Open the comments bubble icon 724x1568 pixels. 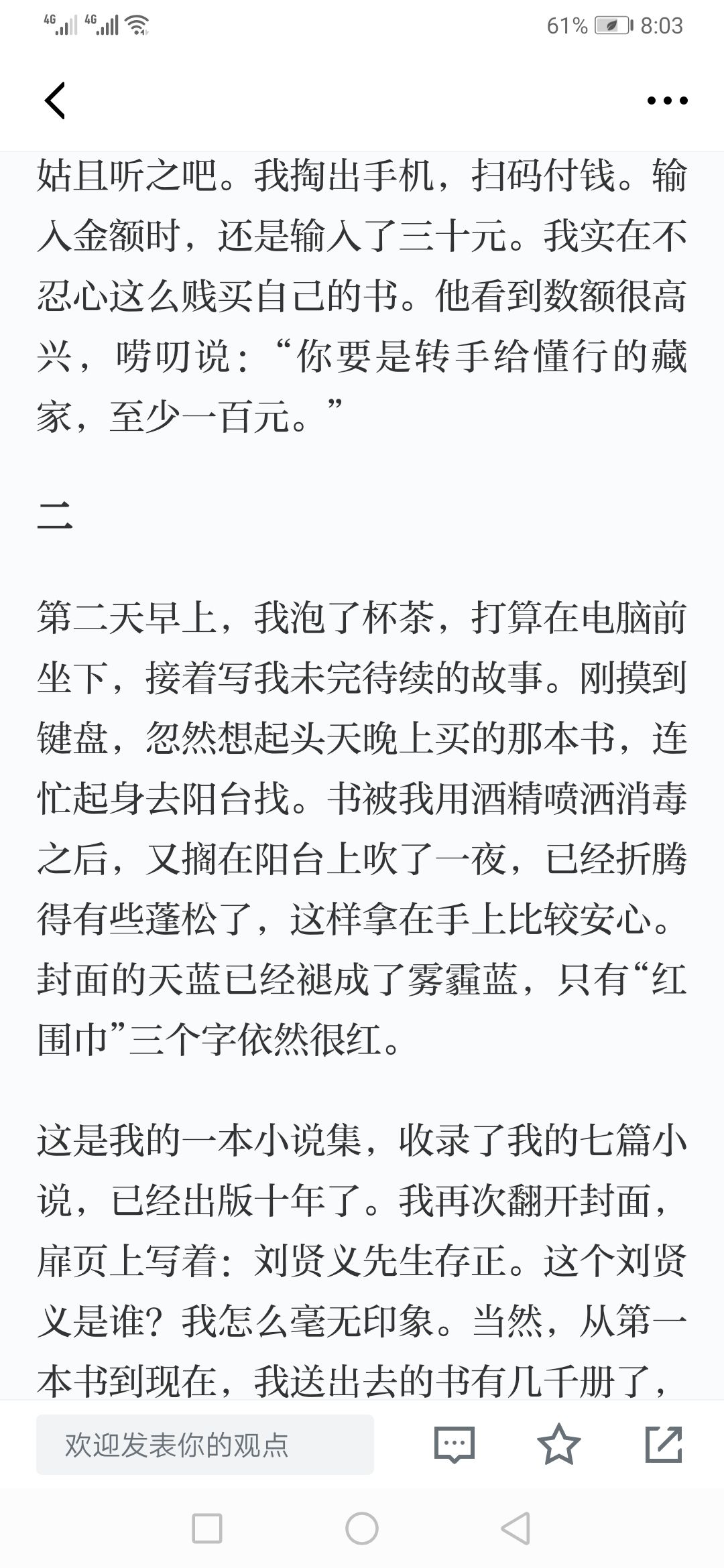(455, 1445)
